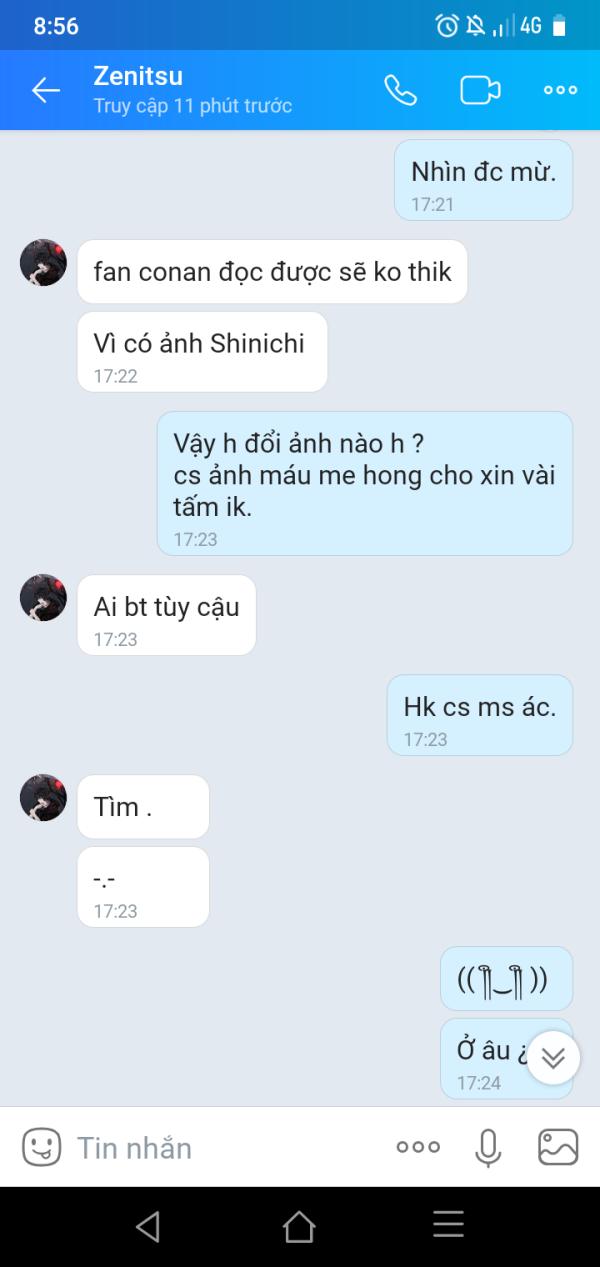
Task: Start a video call with Zenitsu
Action: tap(480, 90)
